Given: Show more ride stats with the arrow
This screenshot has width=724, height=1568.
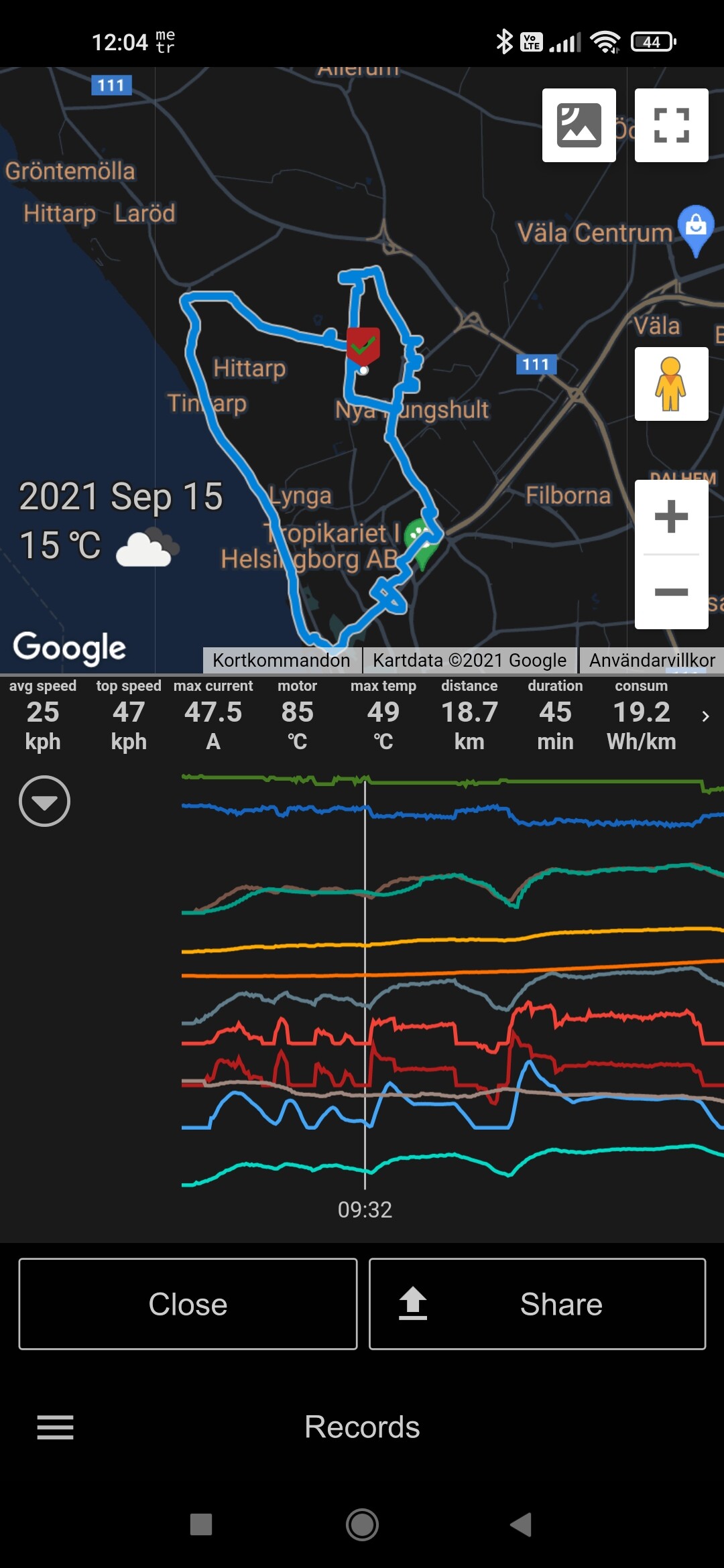Looking at the screenshot, I should 705,716.
